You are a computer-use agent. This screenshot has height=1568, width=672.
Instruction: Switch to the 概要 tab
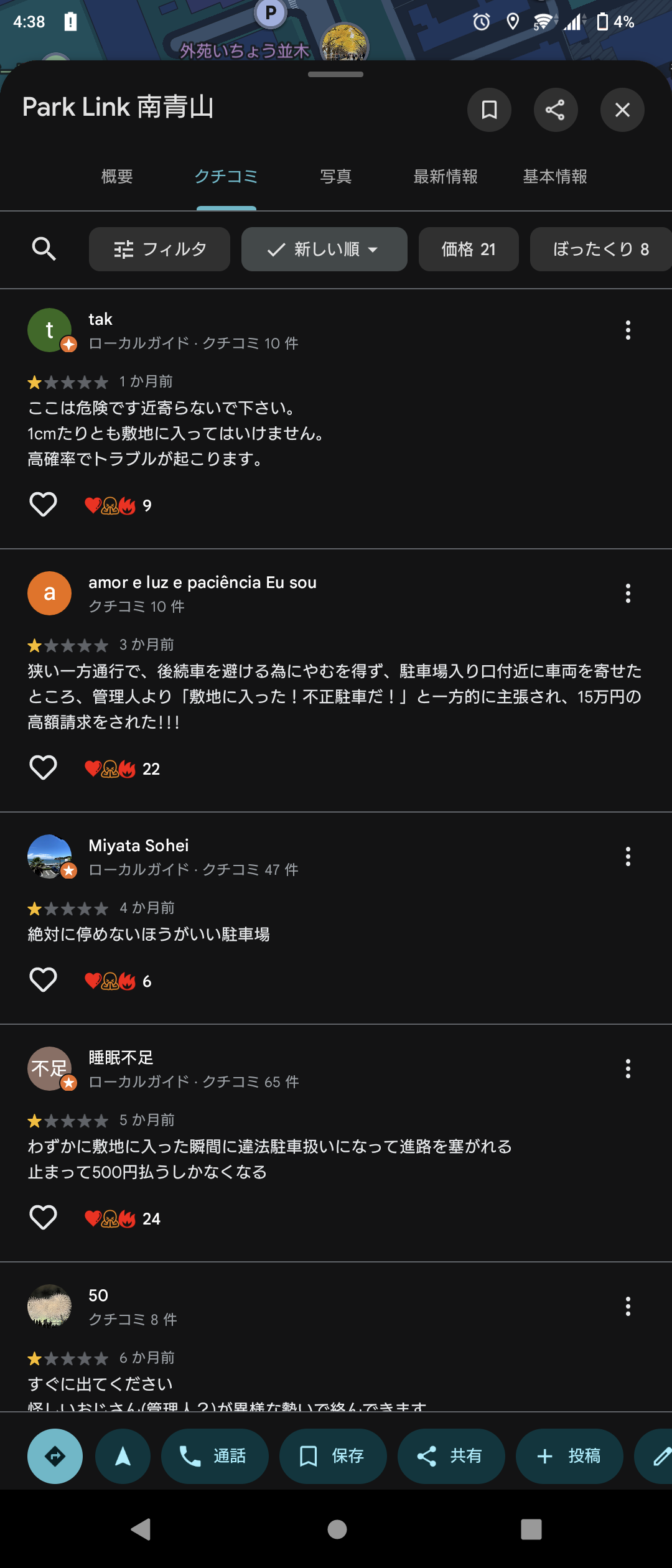coord(117,177)
